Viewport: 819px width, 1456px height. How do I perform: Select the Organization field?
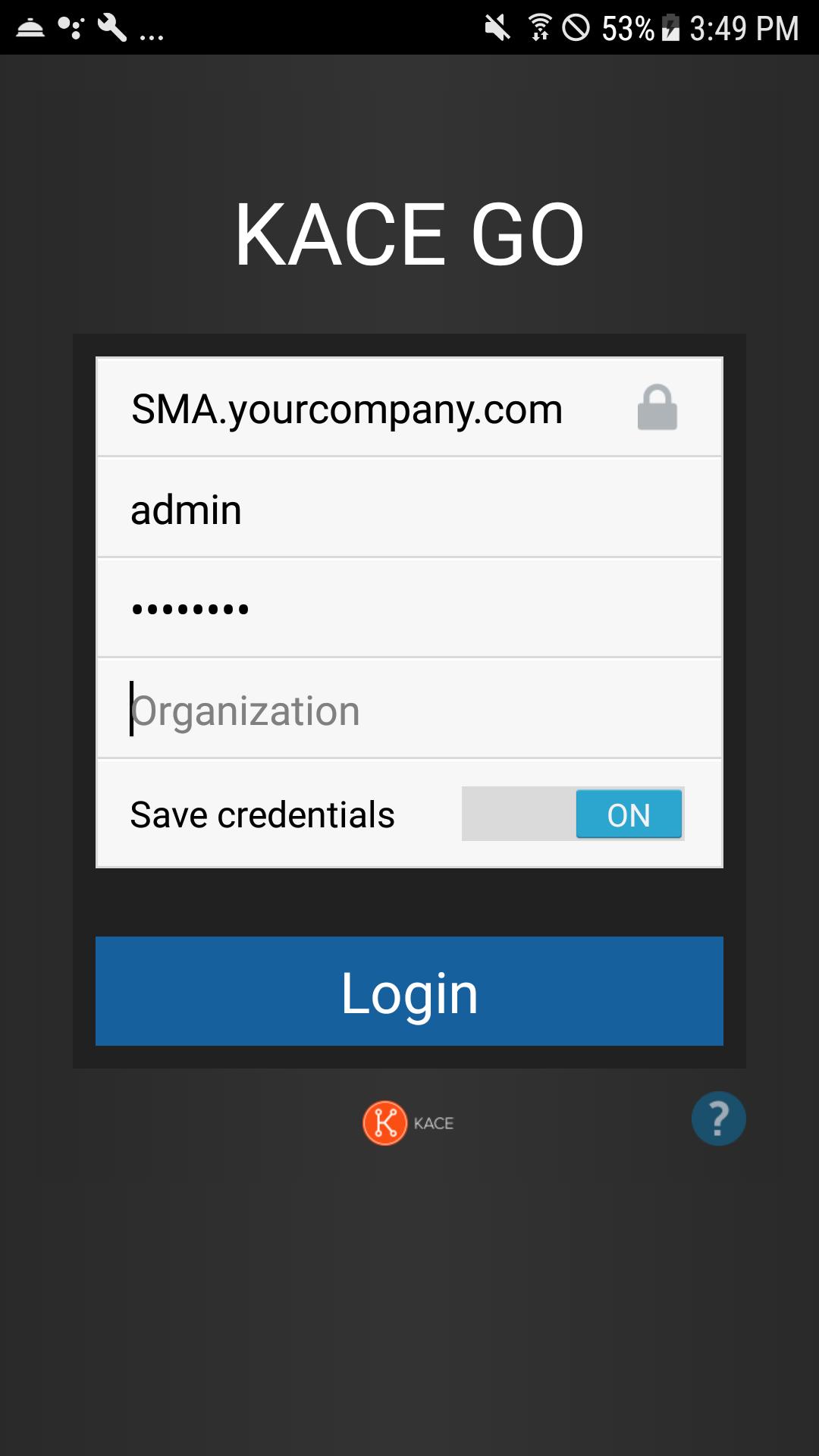tap(409, 710)
